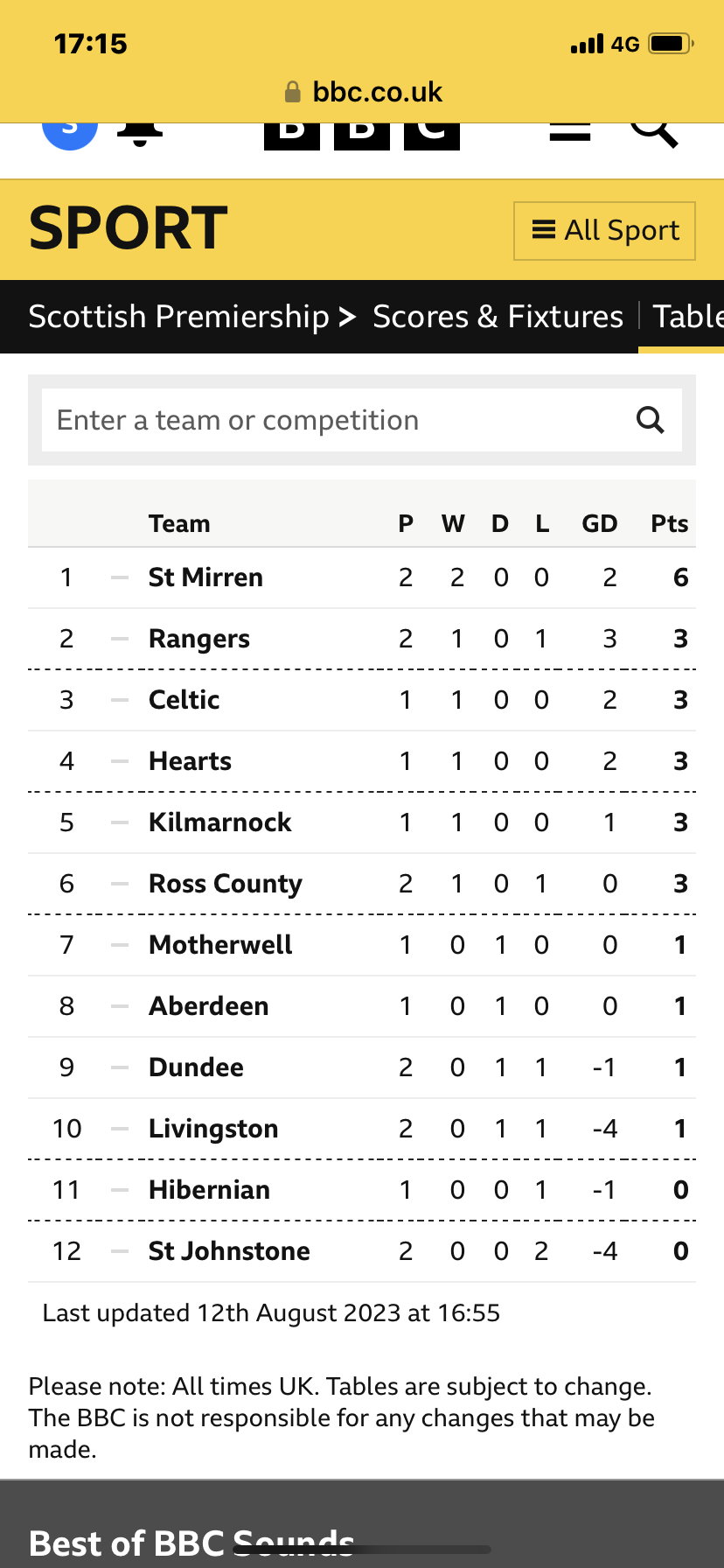724x1568 pixels.
Task: Open the All Sport menu
Action: pyautogui.click(x=605, y=231)
